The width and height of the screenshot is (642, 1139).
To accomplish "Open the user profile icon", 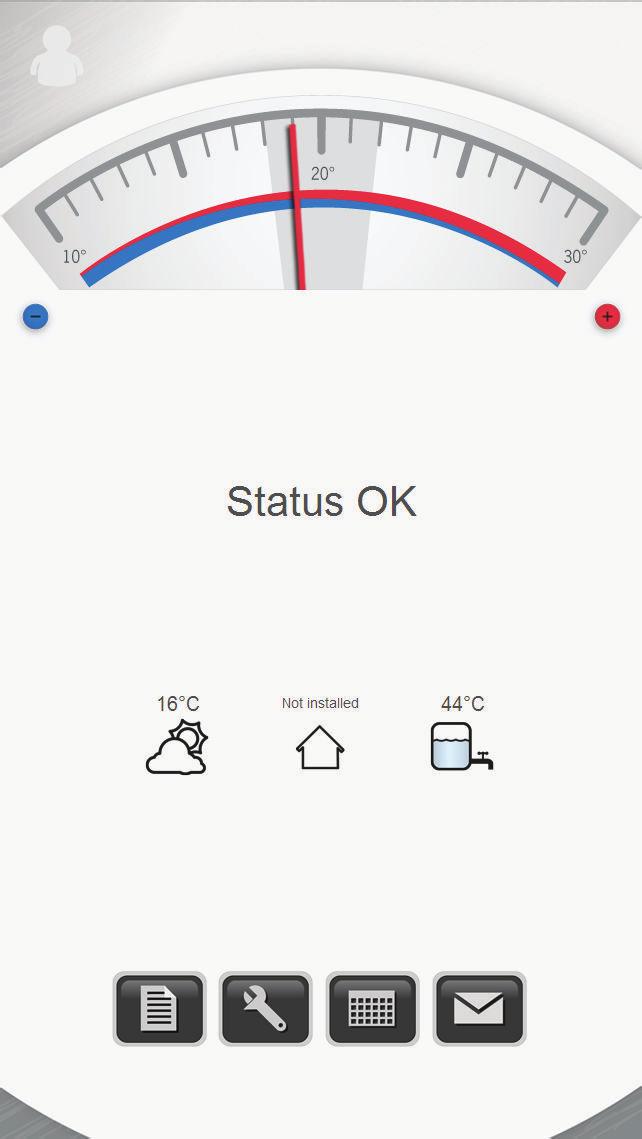I will point(57,56).
